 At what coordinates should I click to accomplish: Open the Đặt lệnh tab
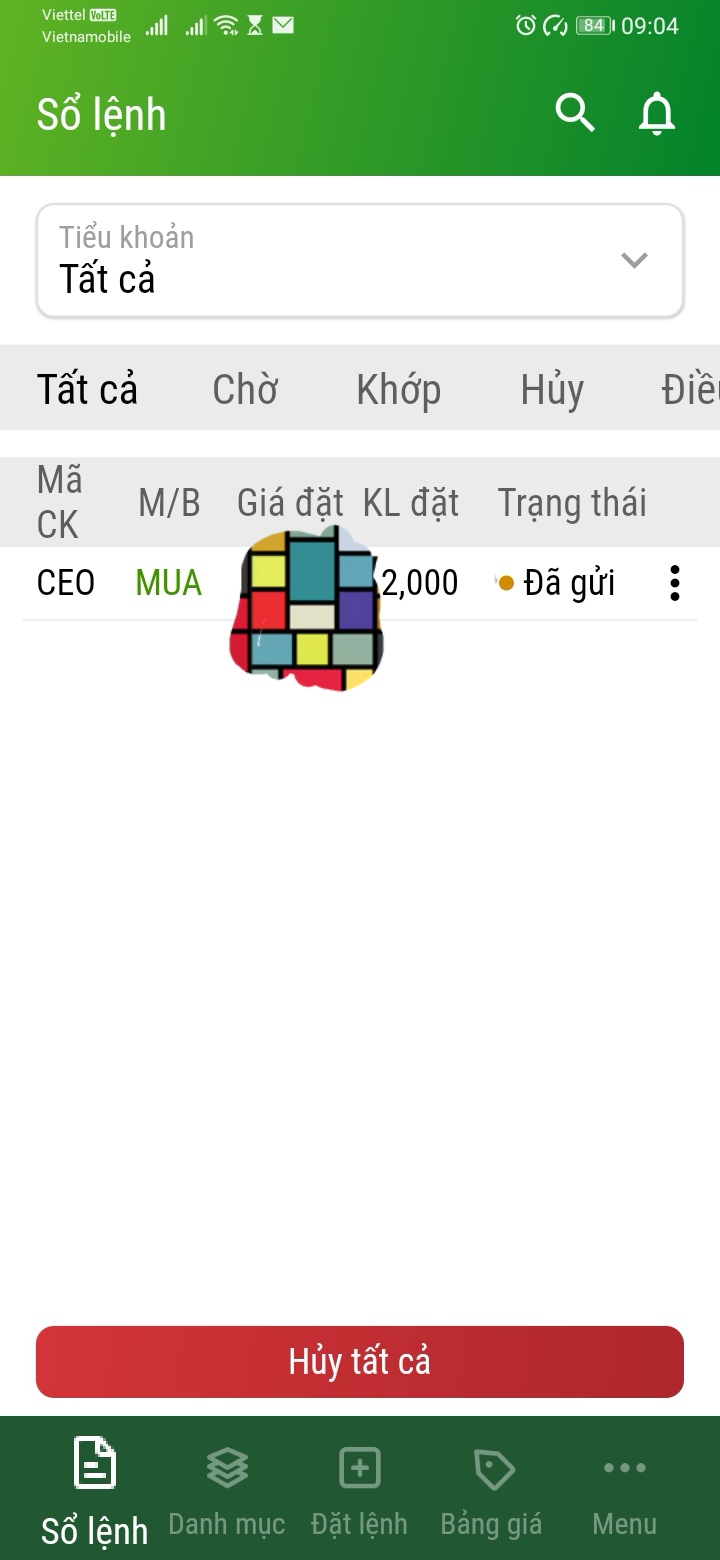click(x=360, y=1492)
